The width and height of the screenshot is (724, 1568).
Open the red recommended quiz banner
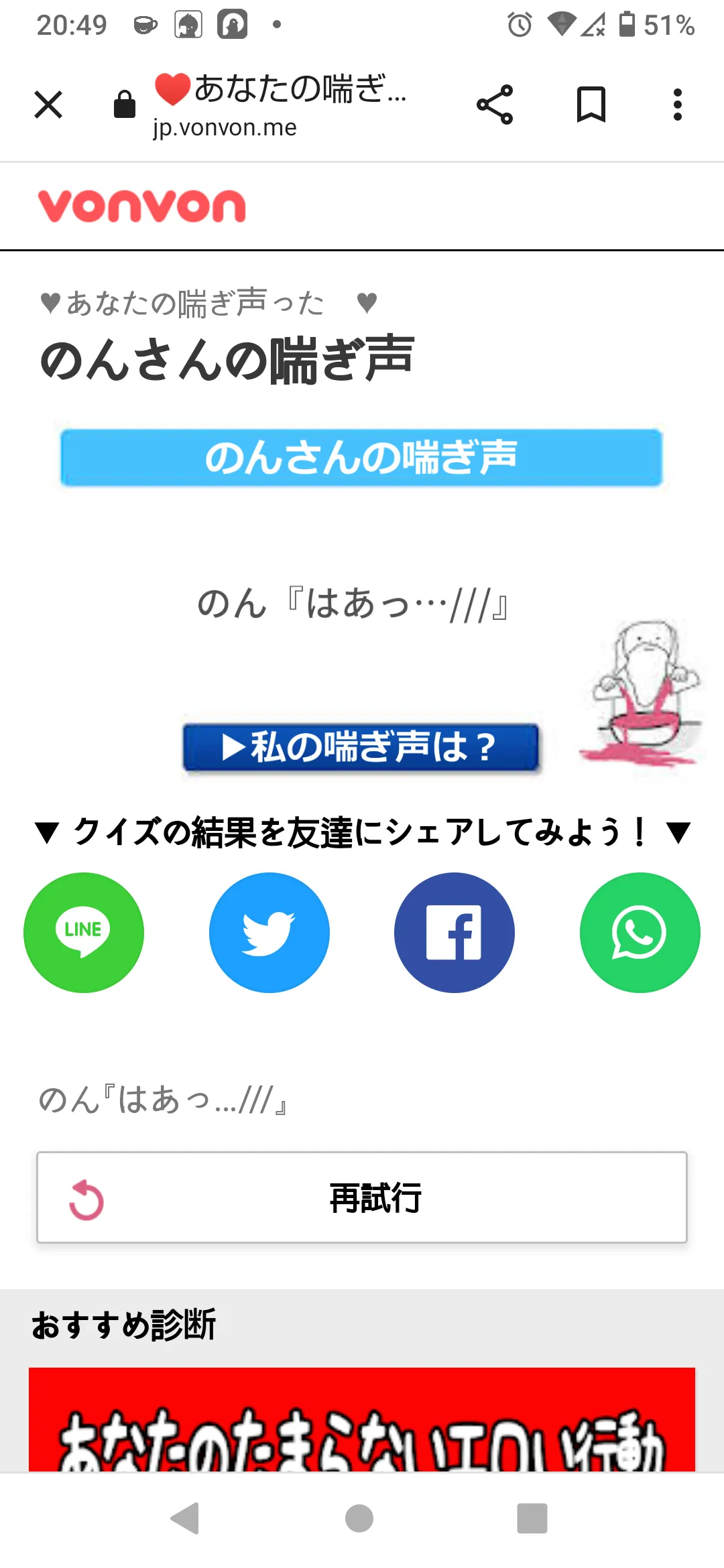tap(362, 1419)
